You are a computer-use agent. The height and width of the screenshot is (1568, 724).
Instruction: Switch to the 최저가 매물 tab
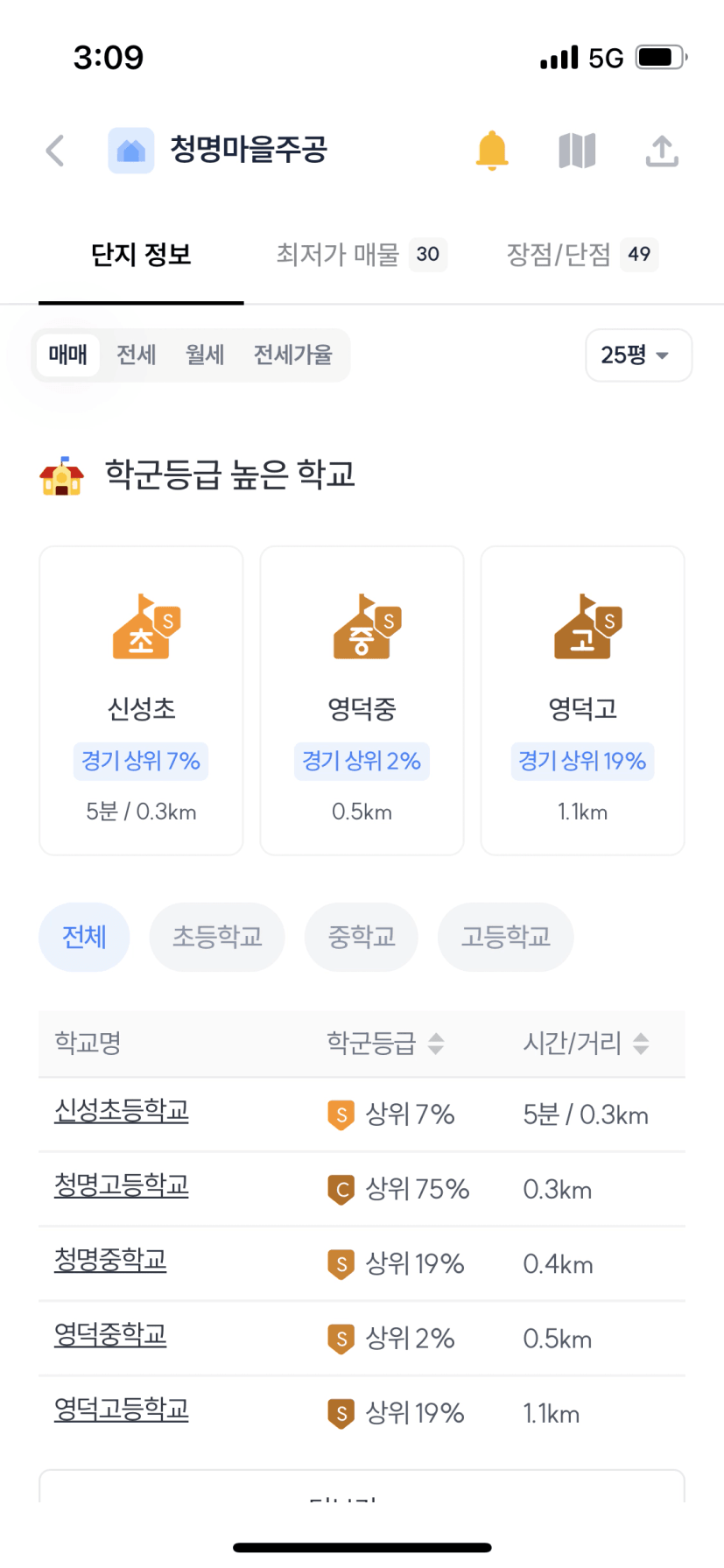pos(362,255)
